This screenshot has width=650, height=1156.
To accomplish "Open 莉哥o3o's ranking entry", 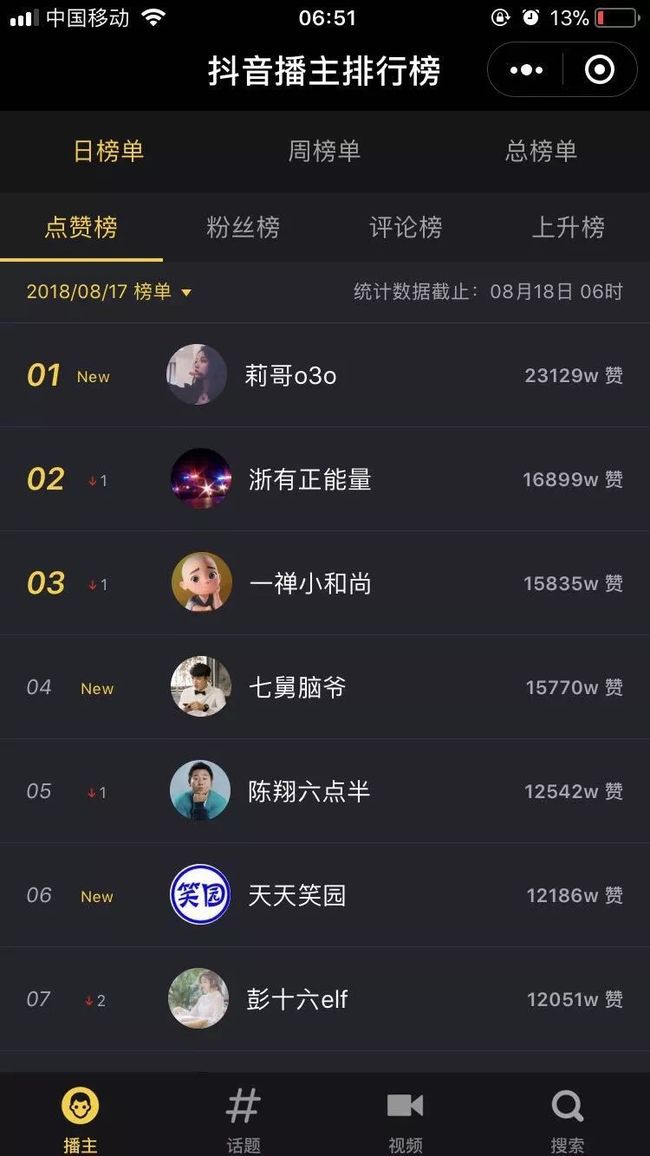I will [x=325, y=375].
